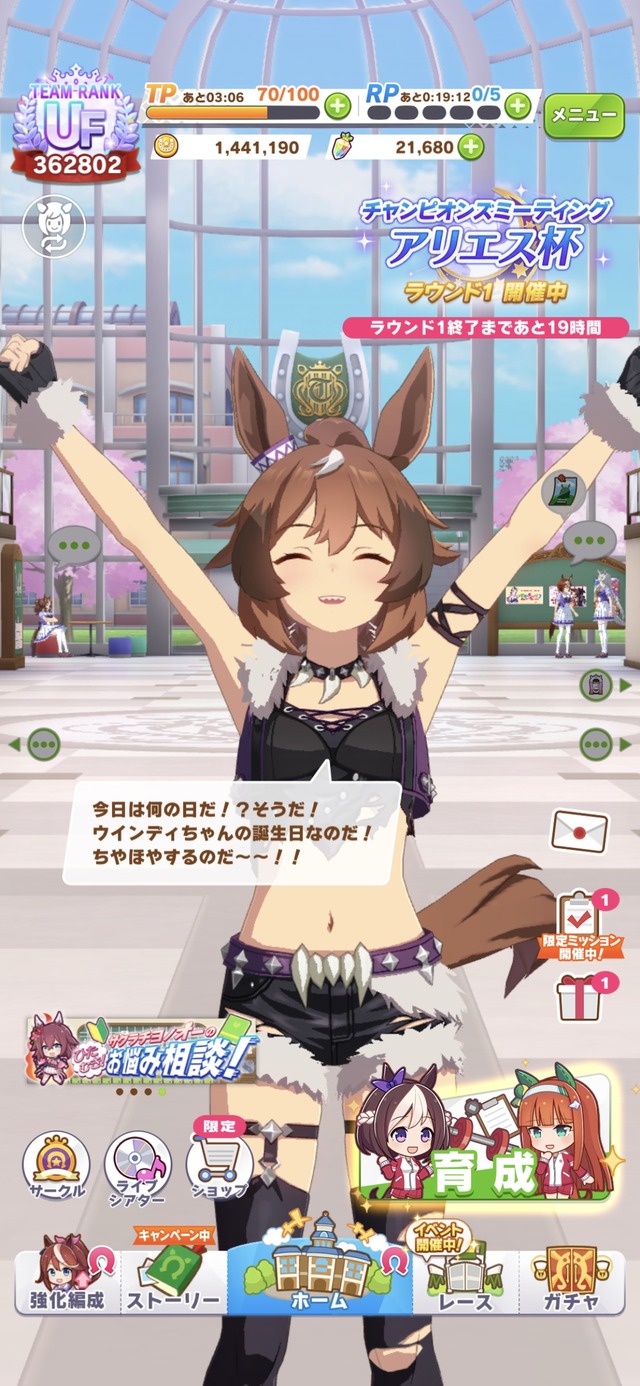
Task: Open サークル
Action: 55,1166
